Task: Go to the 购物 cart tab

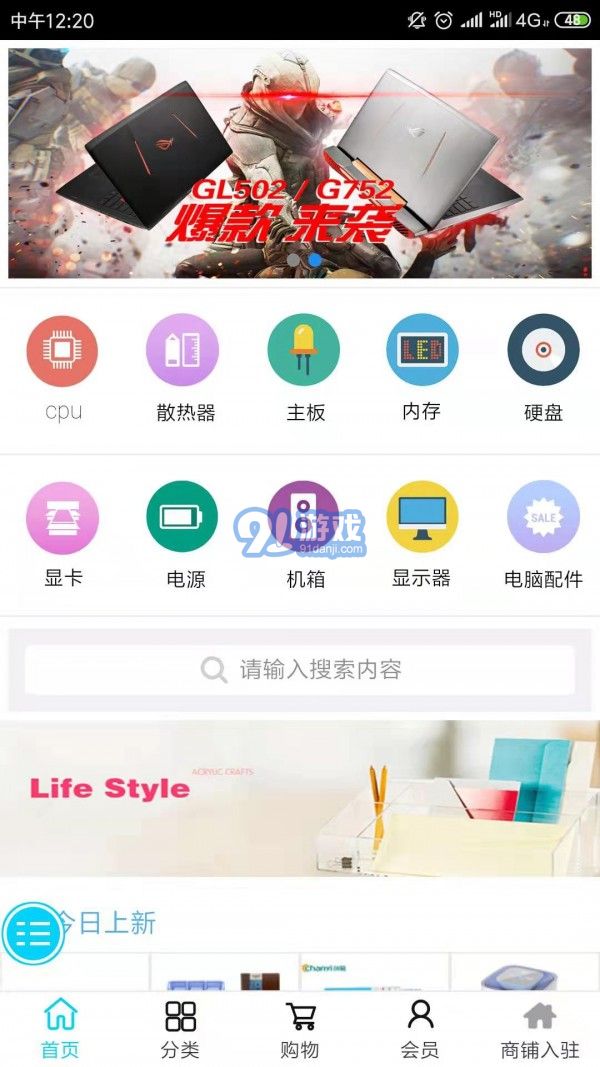Action: [x=300, y=1029]
